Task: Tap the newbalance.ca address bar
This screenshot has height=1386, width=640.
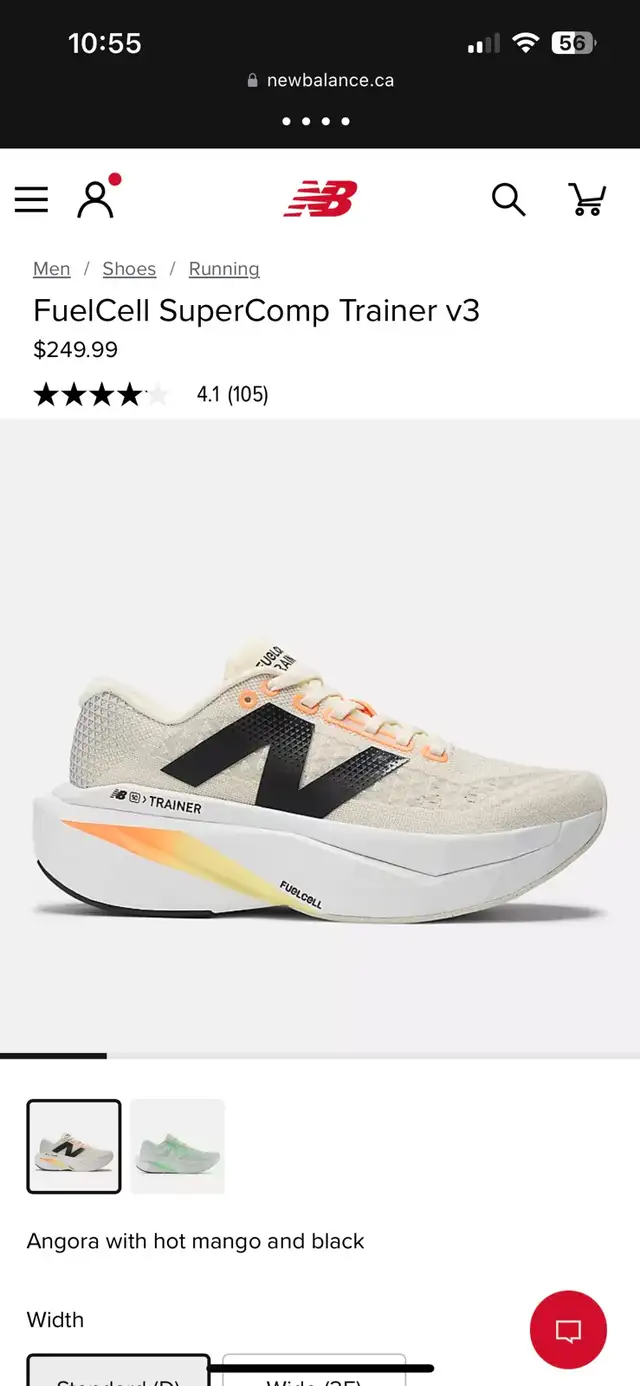Action: point(320,80)
